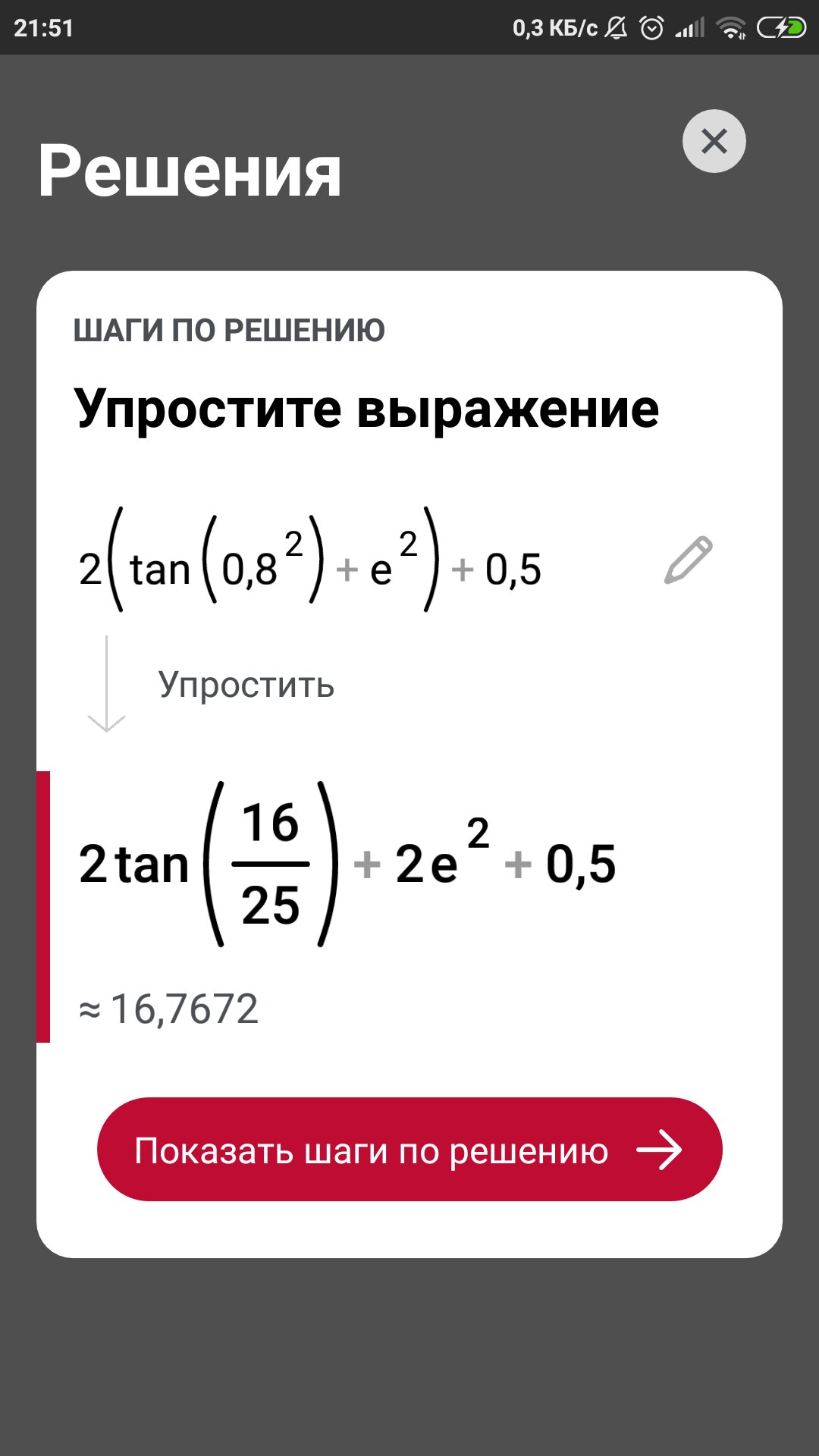819x1456 pixels.
Task: Close the Решения panel
Action: tap(714, 141)
